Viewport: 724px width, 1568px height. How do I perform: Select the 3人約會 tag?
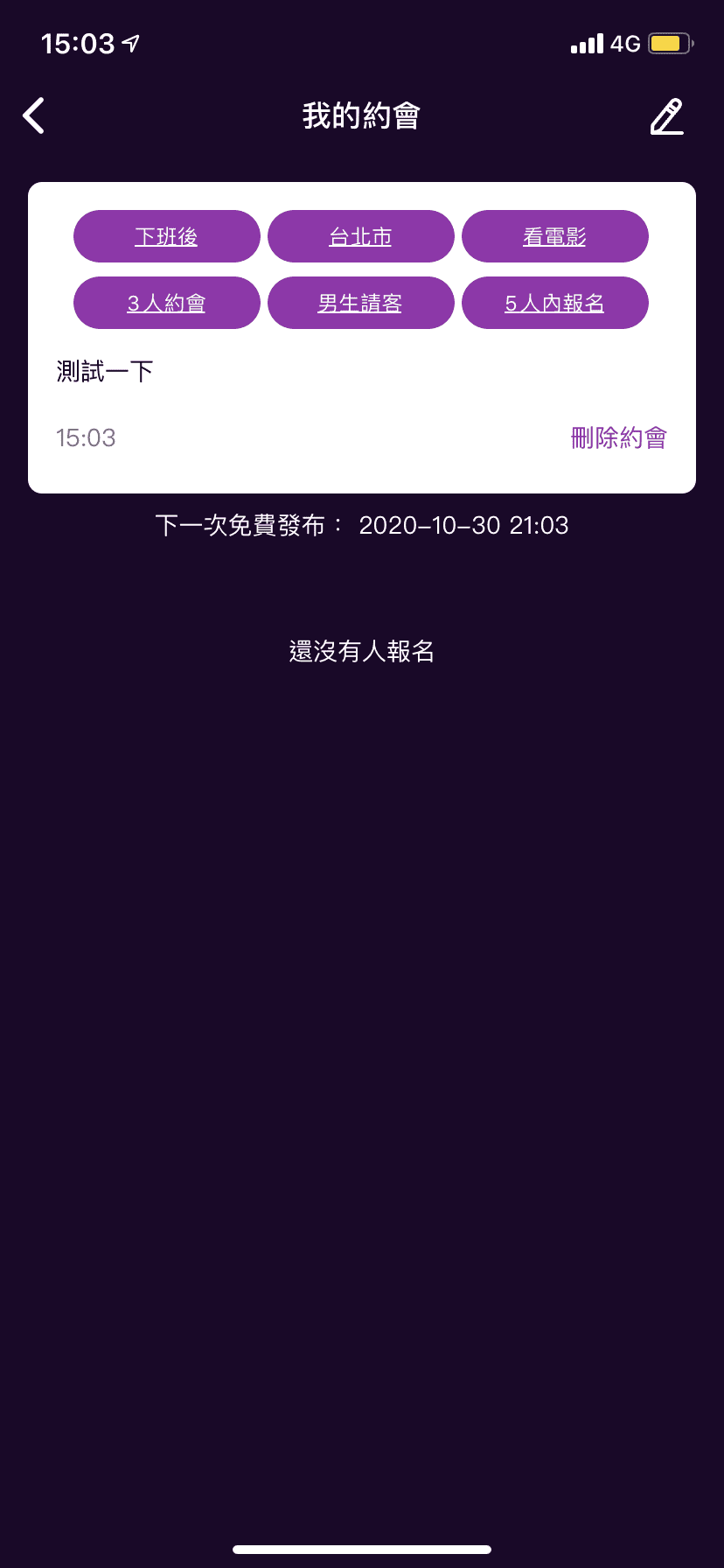(x=166, y=303)
